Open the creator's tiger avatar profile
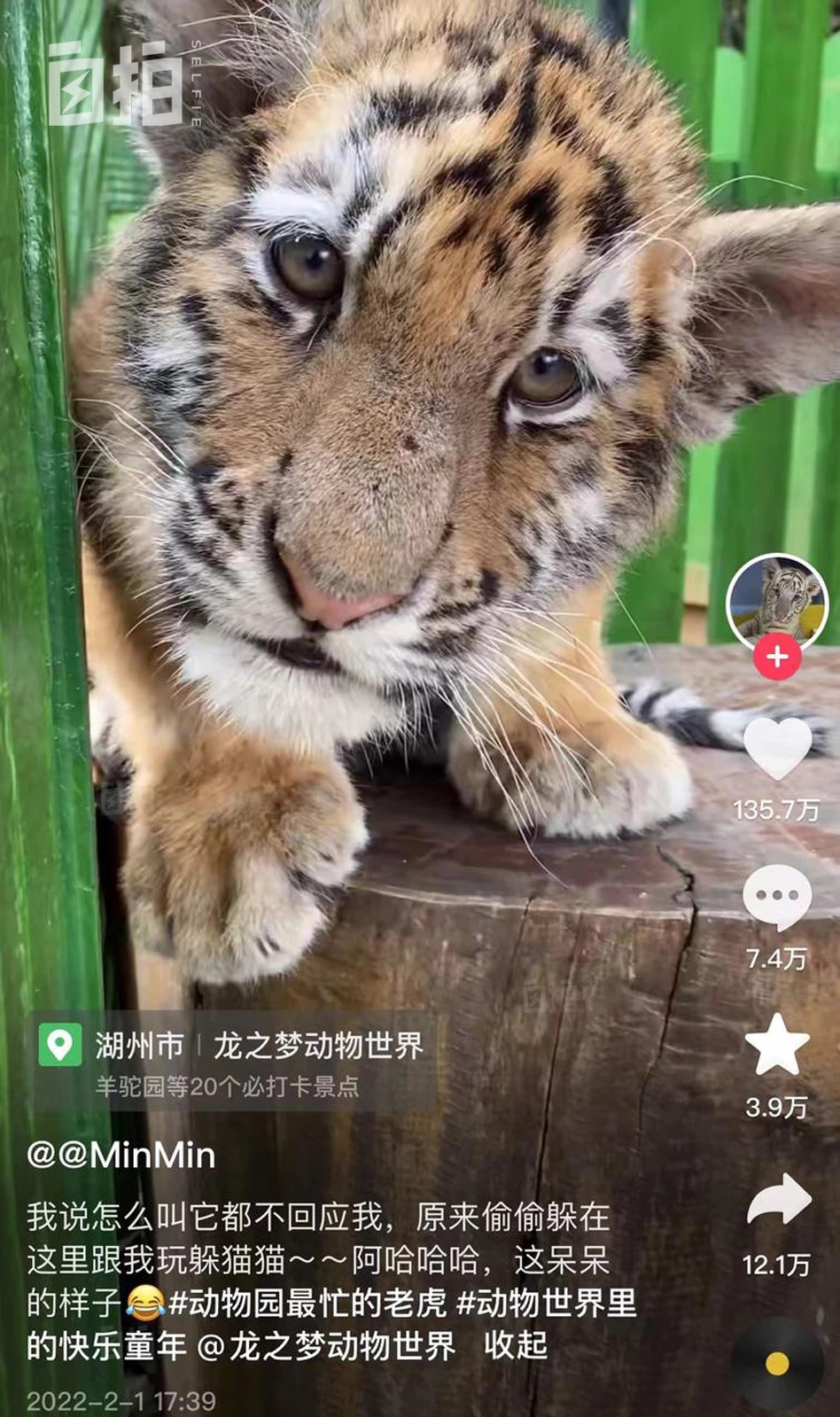The height and width of the screenshot is (1417, 840). click(777, 603)
